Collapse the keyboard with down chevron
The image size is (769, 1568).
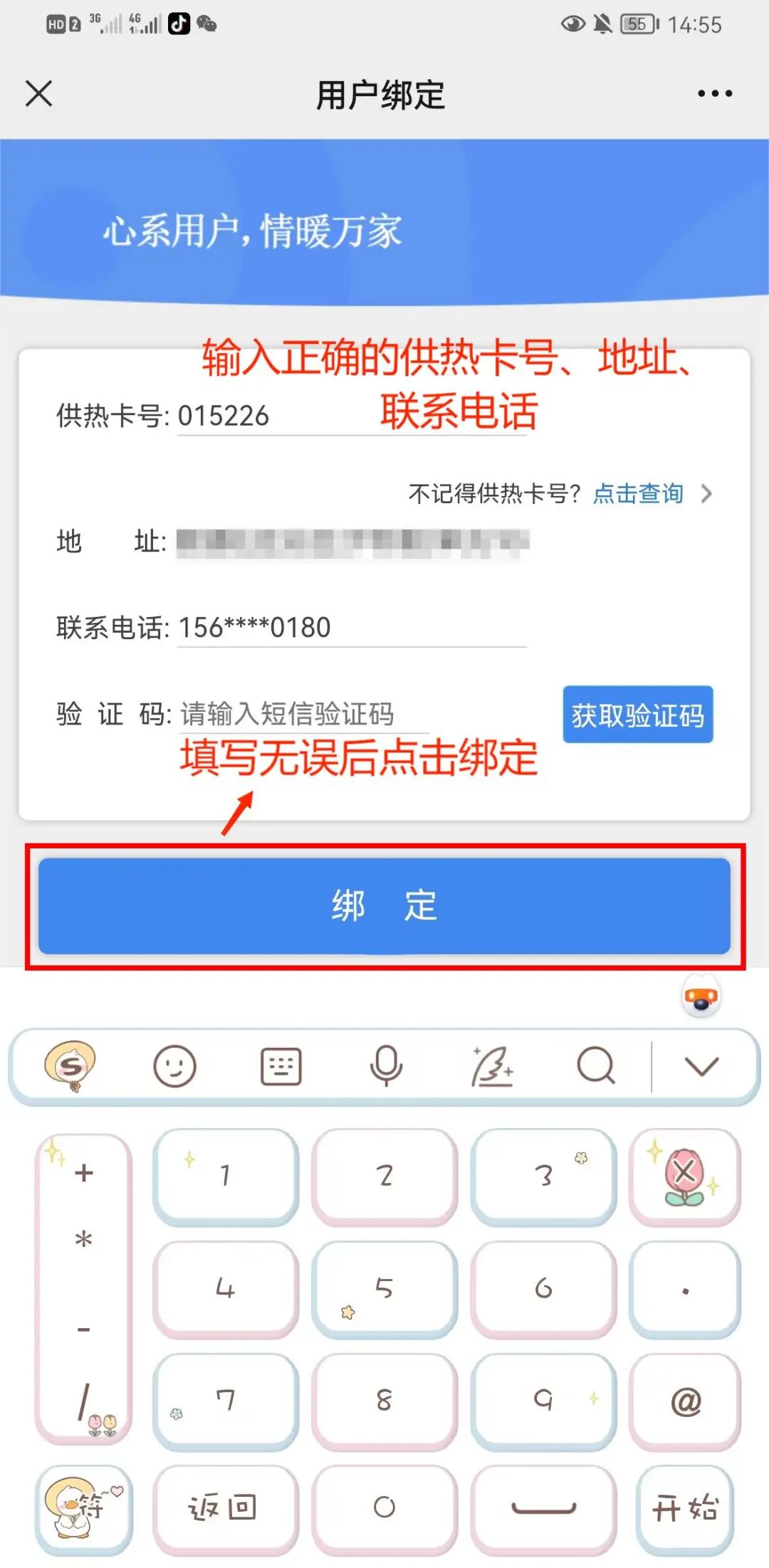tap(701, 1065)
